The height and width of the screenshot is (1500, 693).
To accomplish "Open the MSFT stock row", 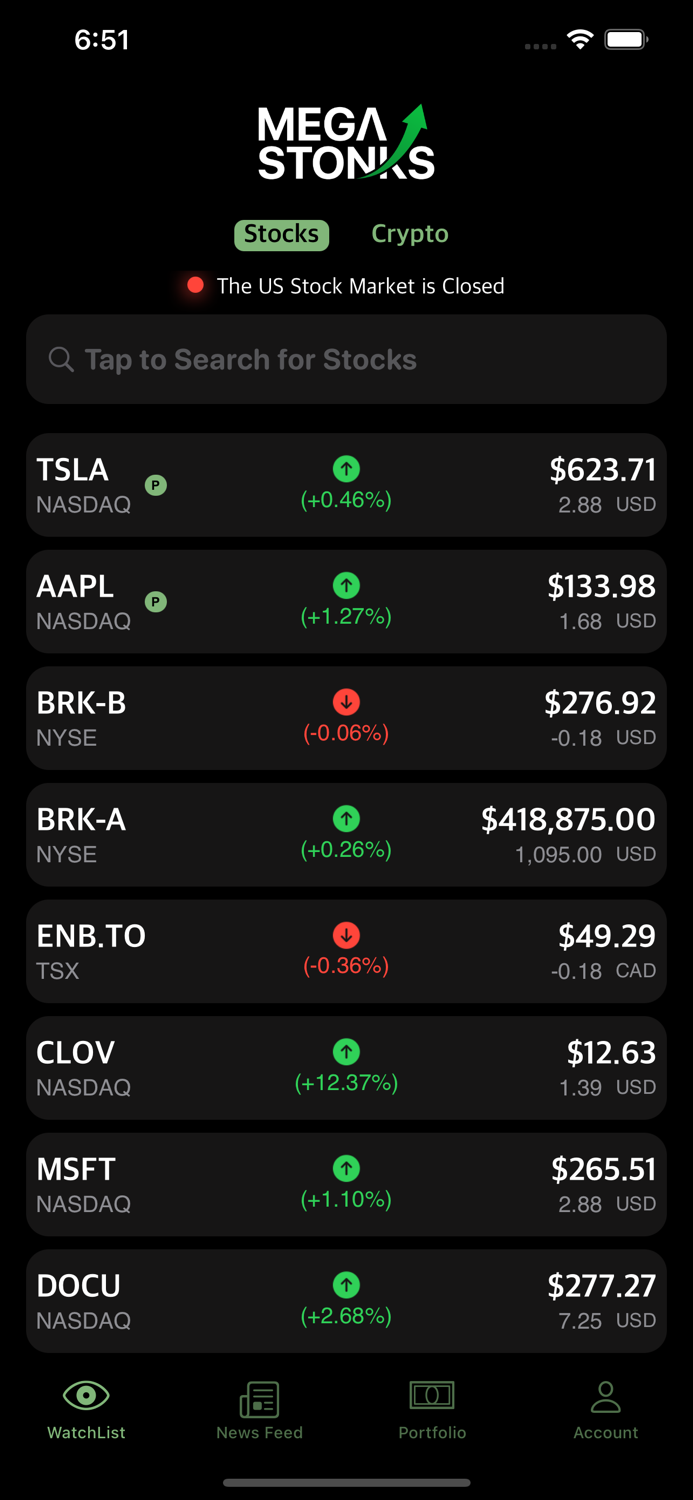I will coord(346,1184).
